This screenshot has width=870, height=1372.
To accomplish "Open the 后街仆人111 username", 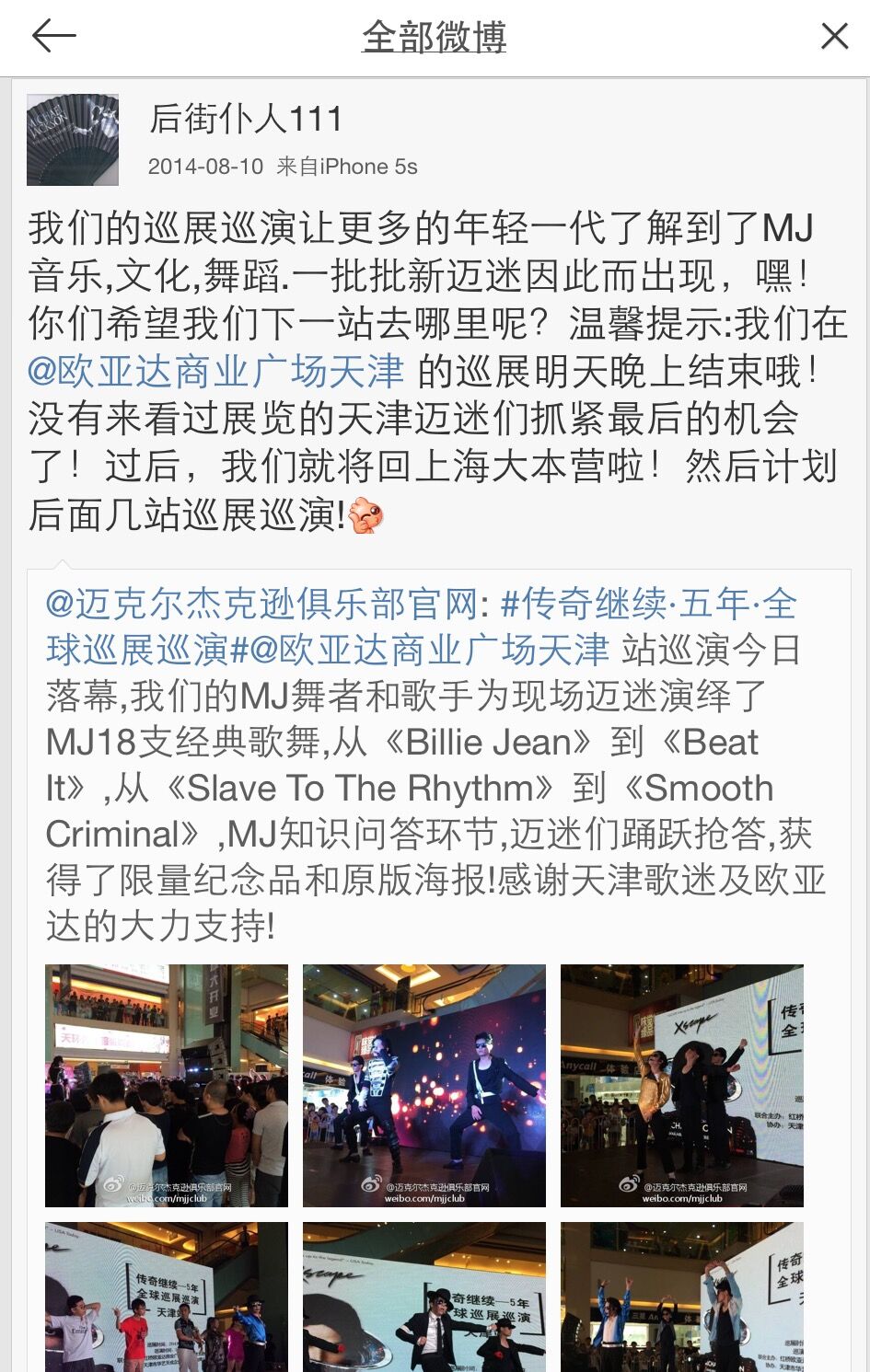I will pyautogui.click(x=246, y=119).
